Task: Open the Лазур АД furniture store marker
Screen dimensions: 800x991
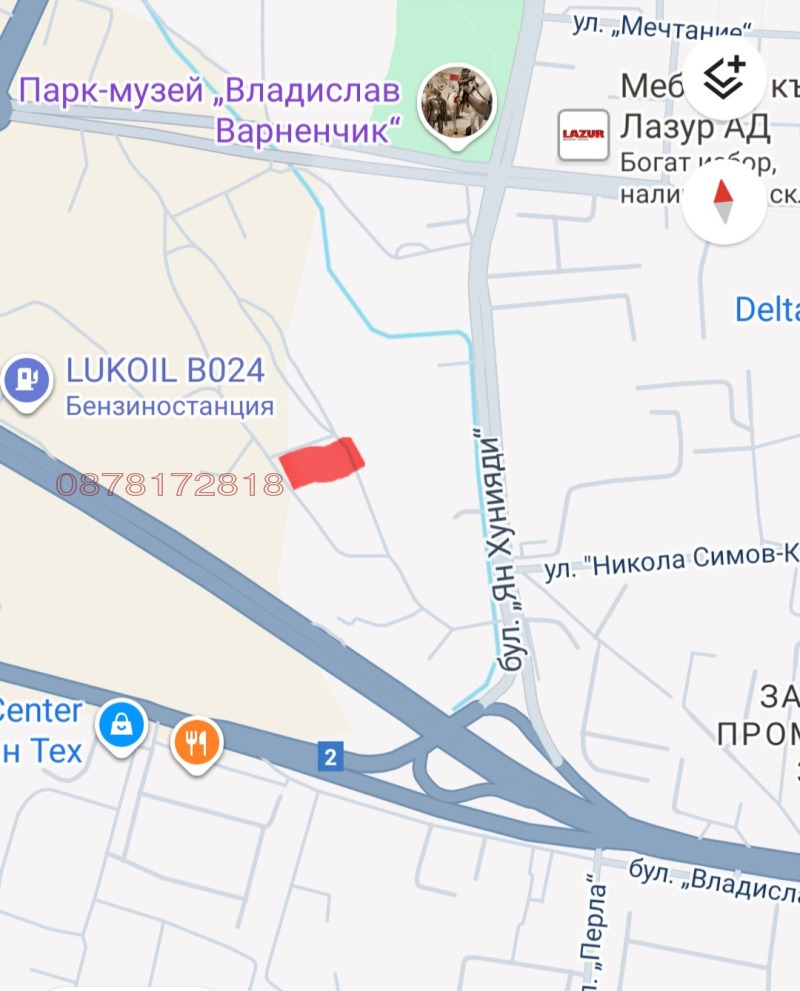Action: pyautogui.click(x=583, y=136)
